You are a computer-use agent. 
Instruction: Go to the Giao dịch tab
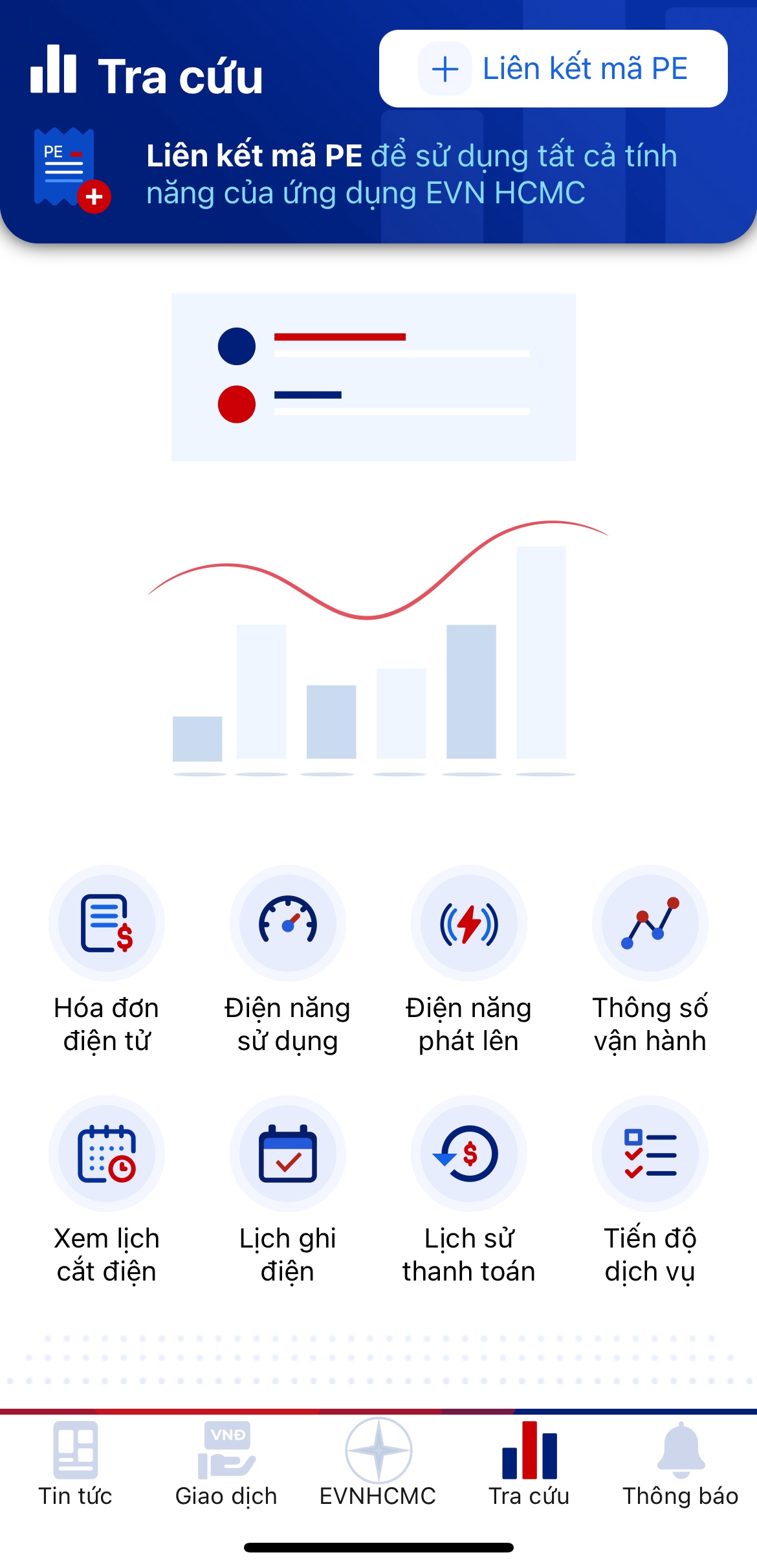pos(226,1464)
